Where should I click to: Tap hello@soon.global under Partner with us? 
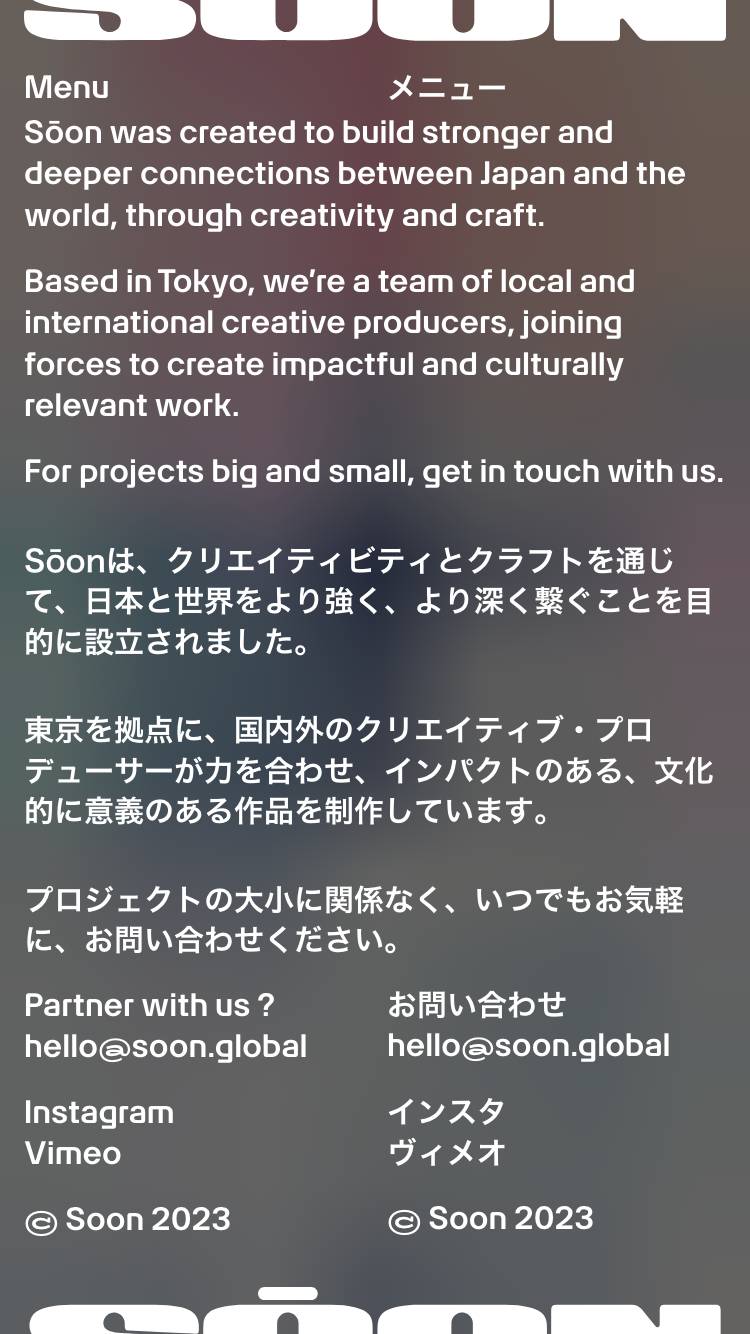click(166, 1047)
